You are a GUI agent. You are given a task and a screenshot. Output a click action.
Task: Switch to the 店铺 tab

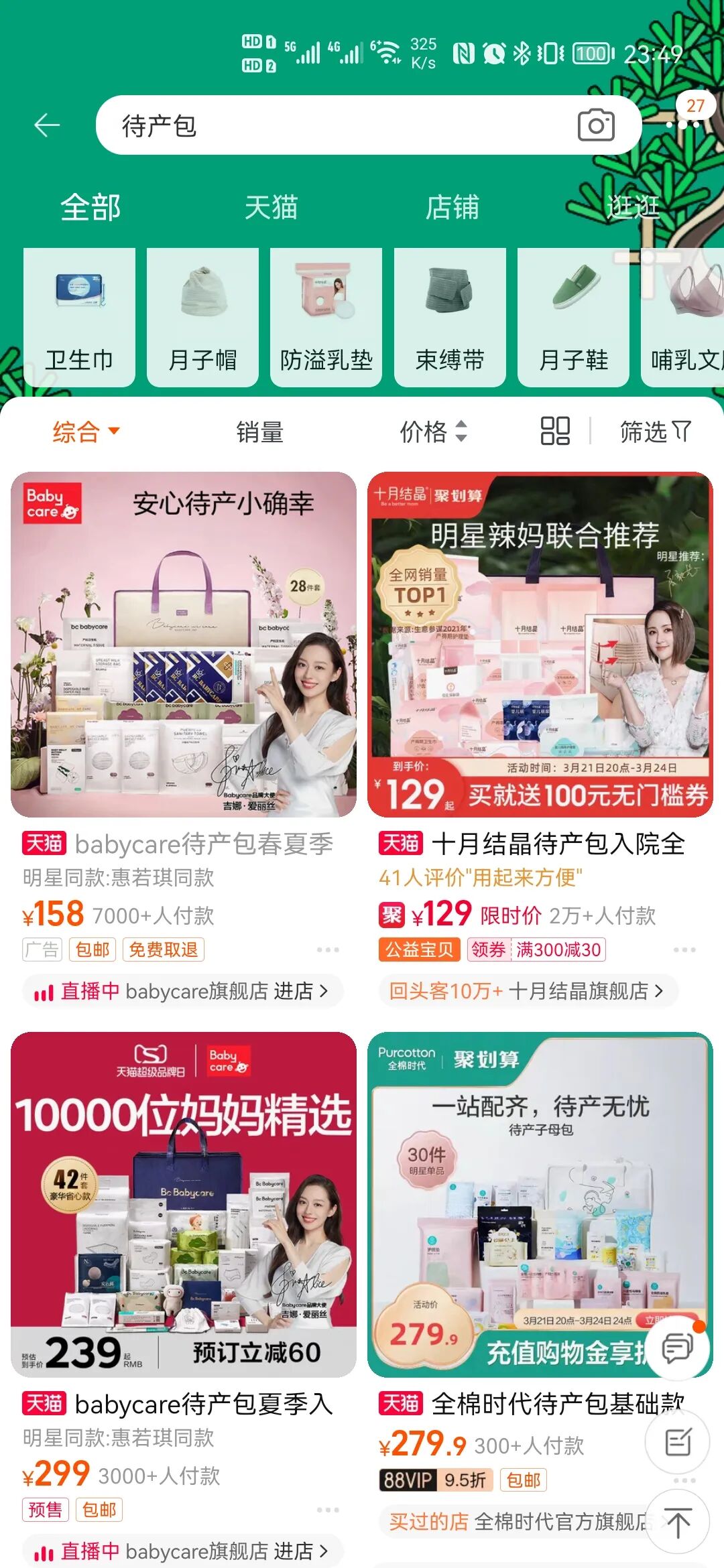click(452, 207)
